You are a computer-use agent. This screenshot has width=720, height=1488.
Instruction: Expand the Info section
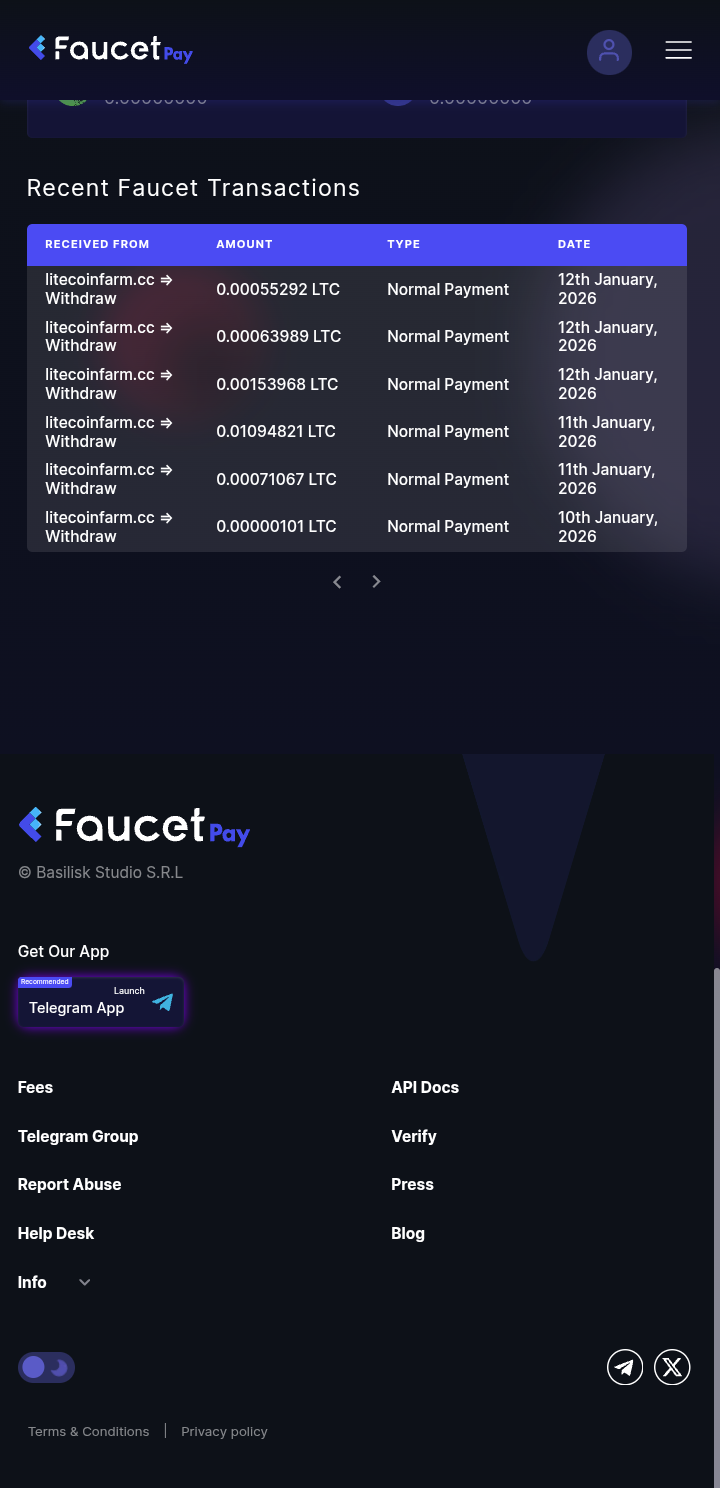click(54, 1282)
